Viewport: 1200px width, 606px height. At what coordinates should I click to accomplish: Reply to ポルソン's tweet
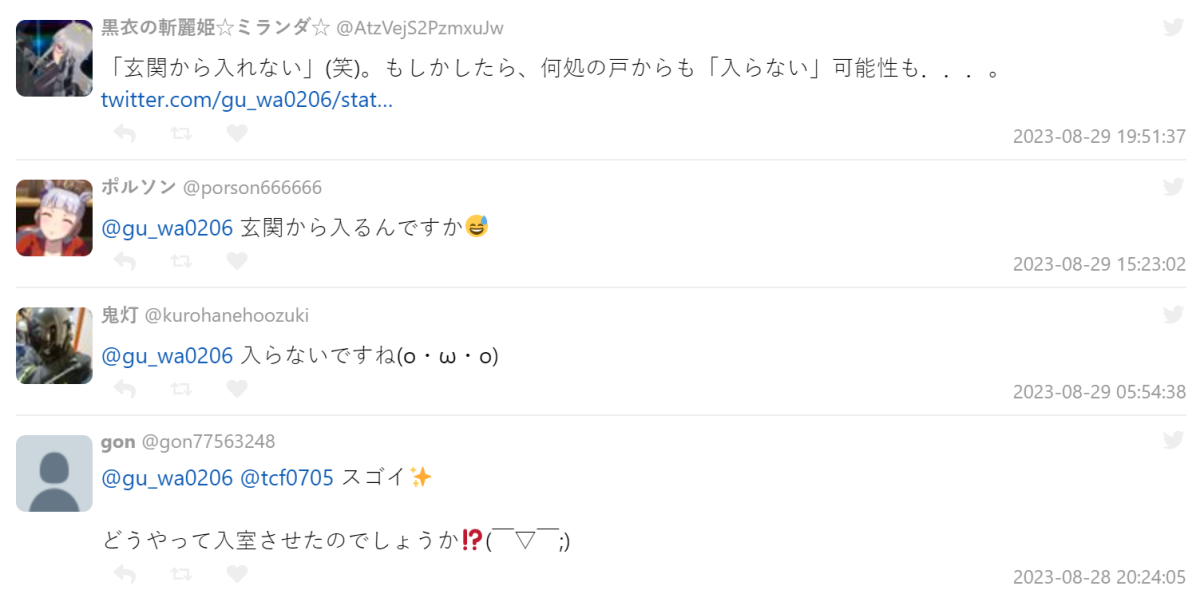pyautogui.click(x=125, y=261)
